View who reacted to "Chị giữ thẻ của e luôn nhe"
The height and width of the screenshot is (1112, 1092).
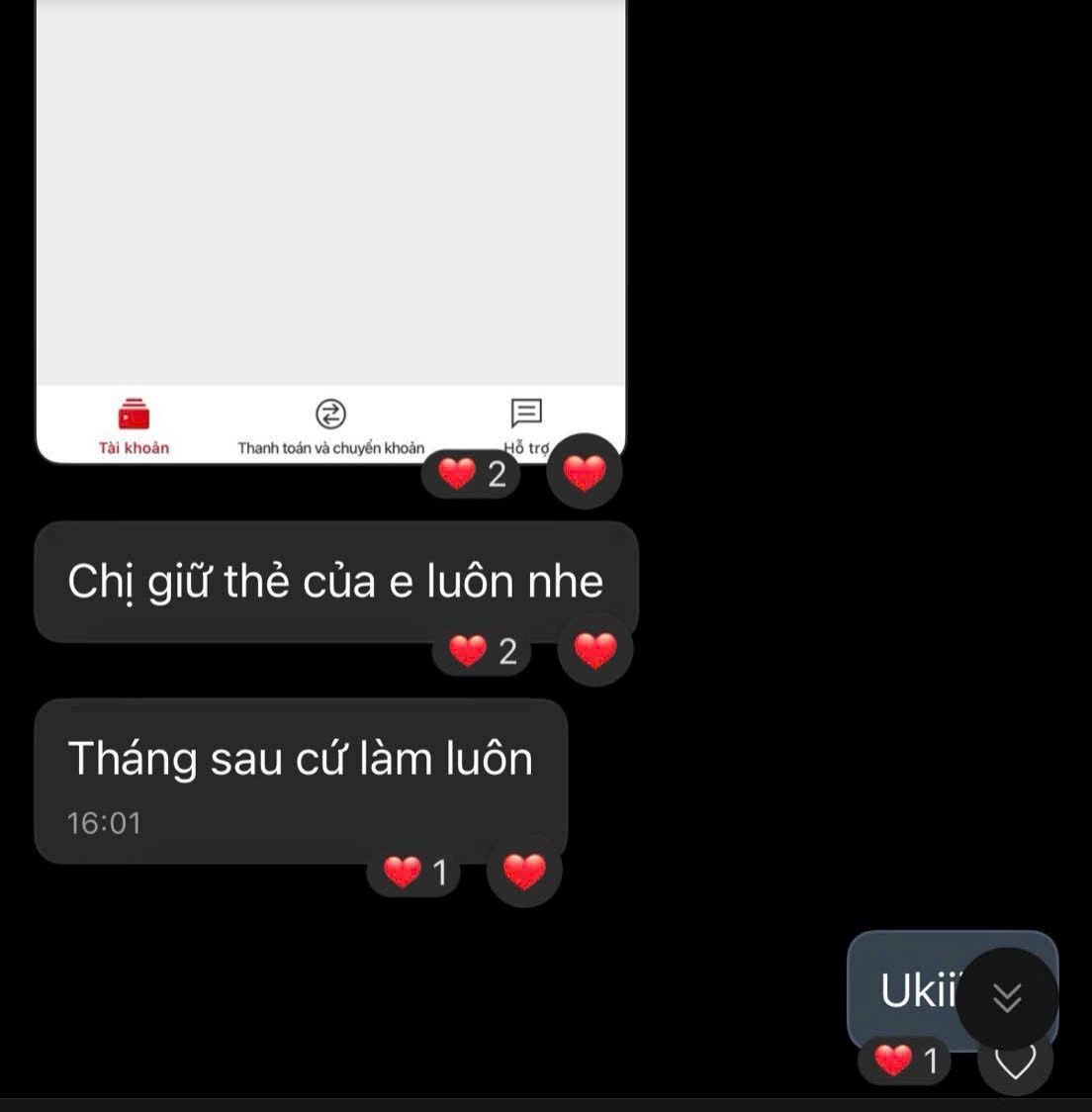tap(483, 651)
